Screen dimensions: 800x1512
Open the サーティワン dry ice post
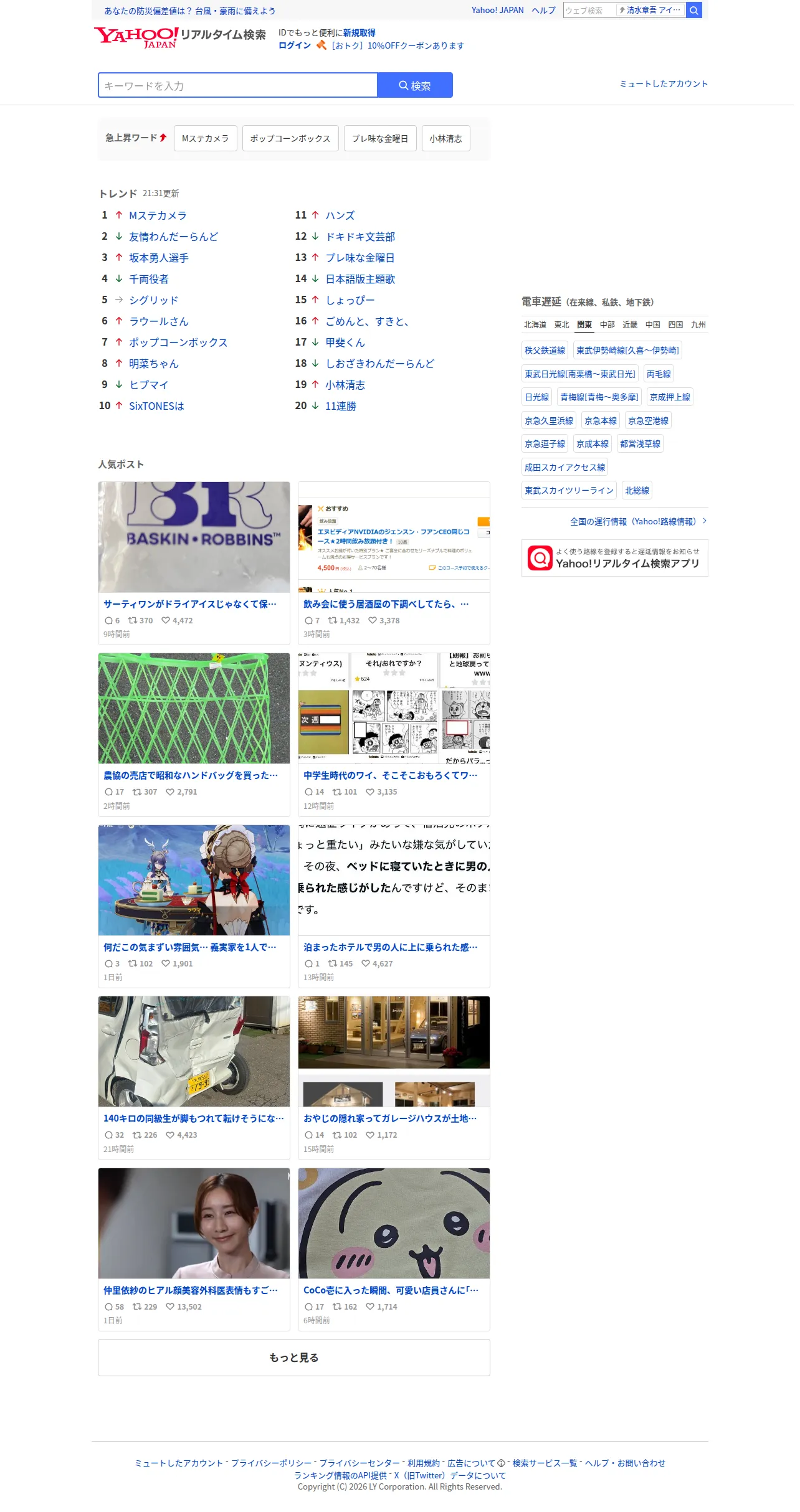click(x=194, y=563)
